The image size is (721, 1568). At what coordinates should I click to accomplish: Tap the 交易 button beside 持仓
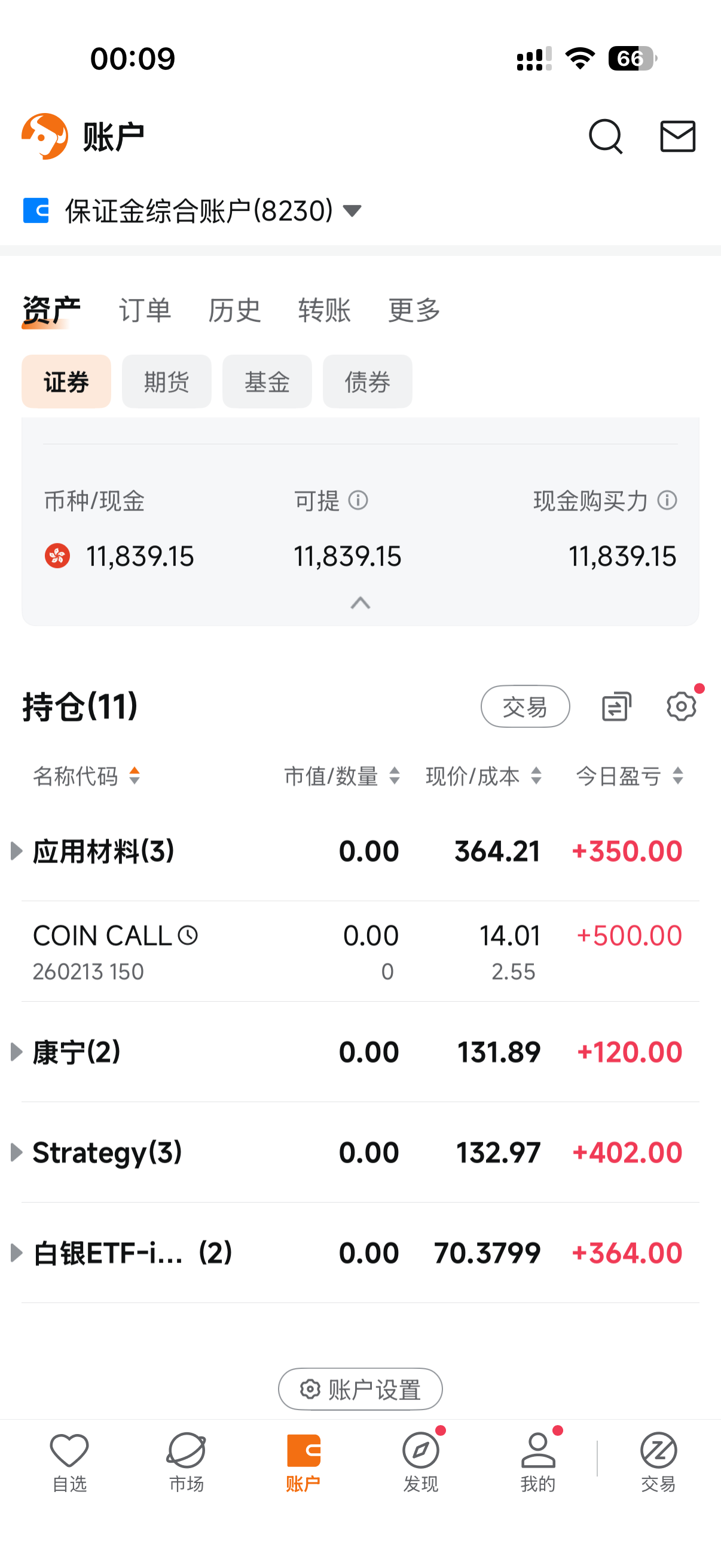(x=525, y=707)
